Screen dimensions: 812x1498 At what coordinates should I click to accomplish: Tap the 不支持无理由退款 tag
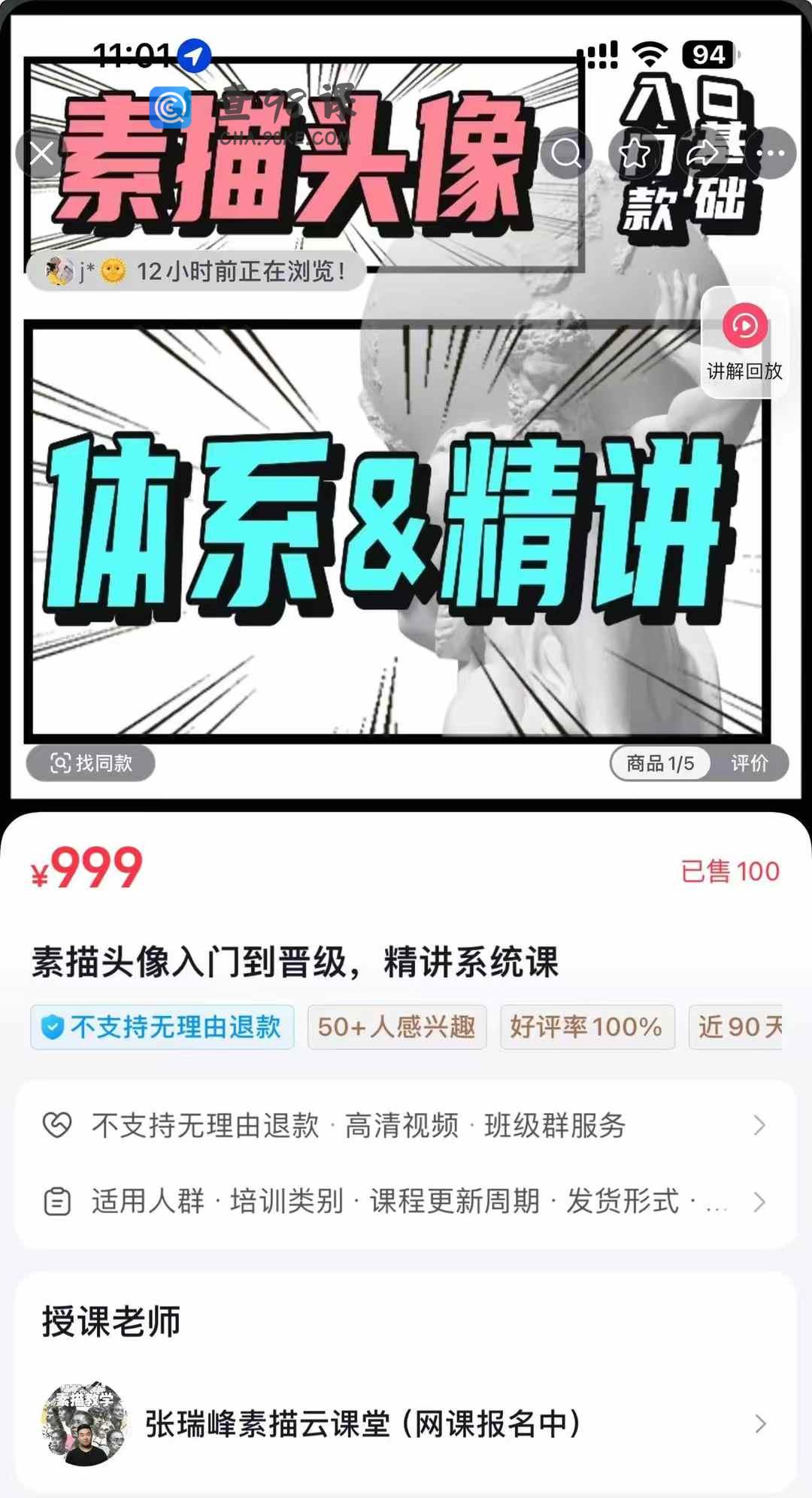pos(162,1026)
